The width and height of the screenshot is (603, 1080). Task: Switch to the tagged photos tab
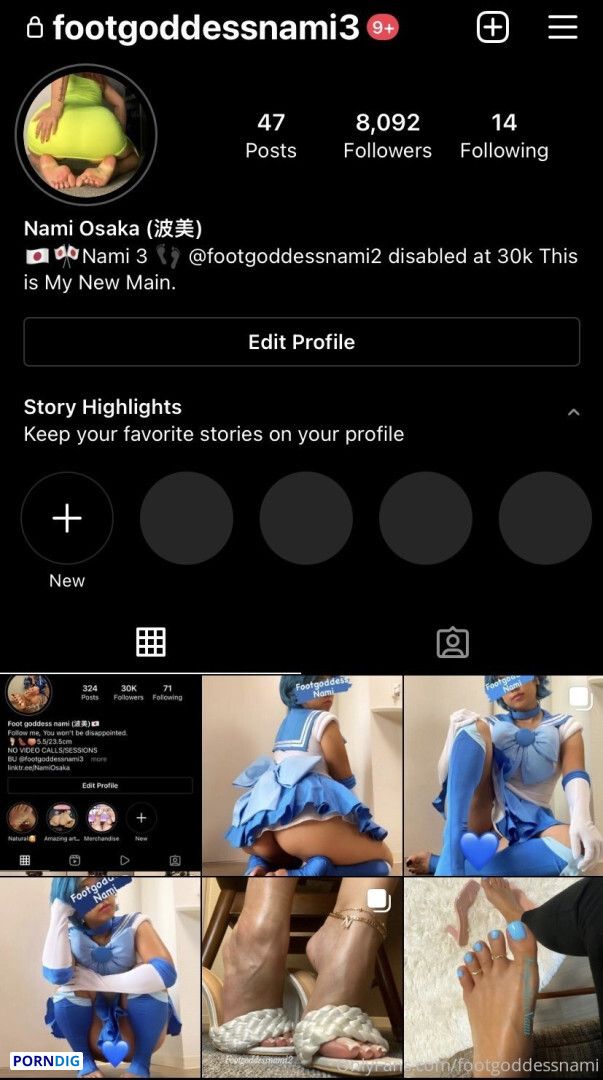[x=453, y=642]
